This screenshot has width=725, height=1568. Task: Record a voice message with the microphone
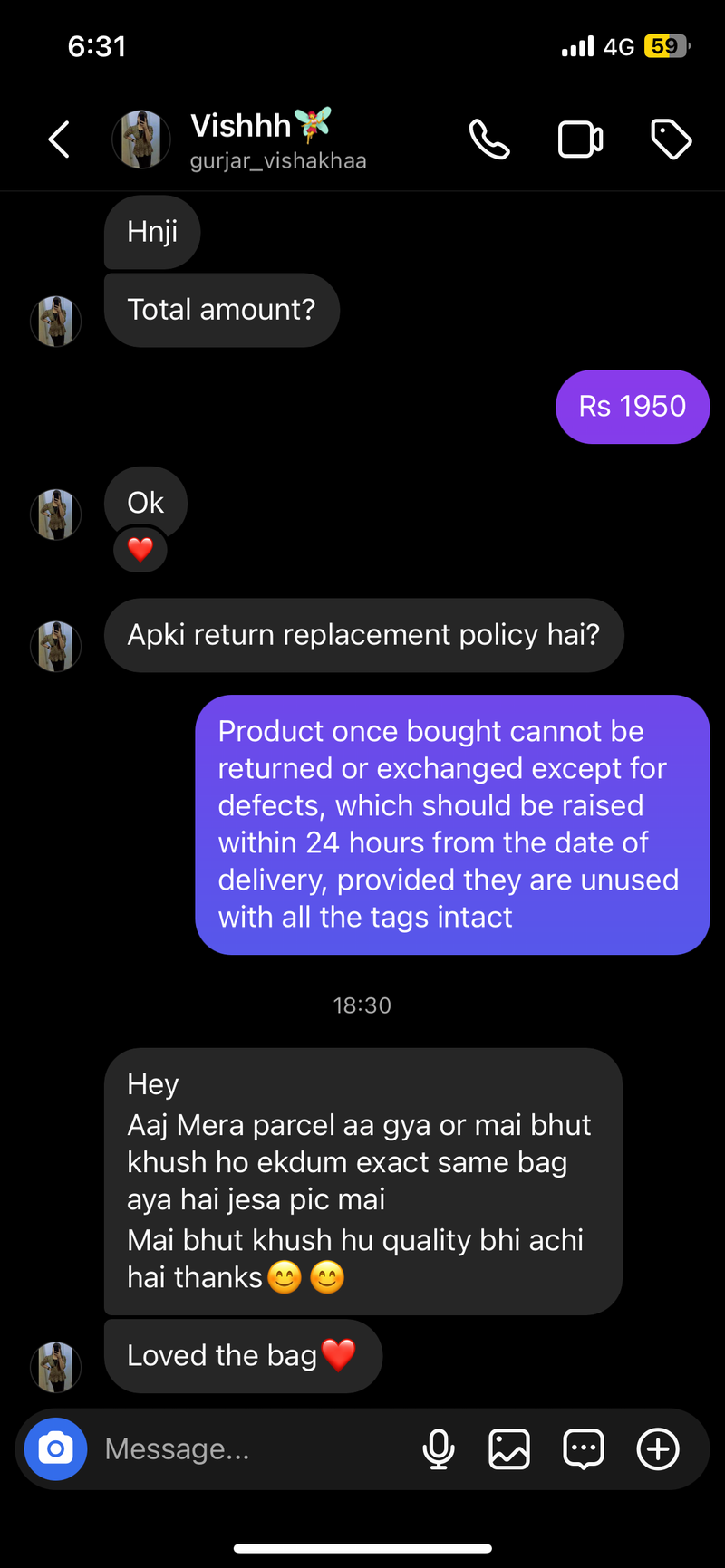[439, 1448]
